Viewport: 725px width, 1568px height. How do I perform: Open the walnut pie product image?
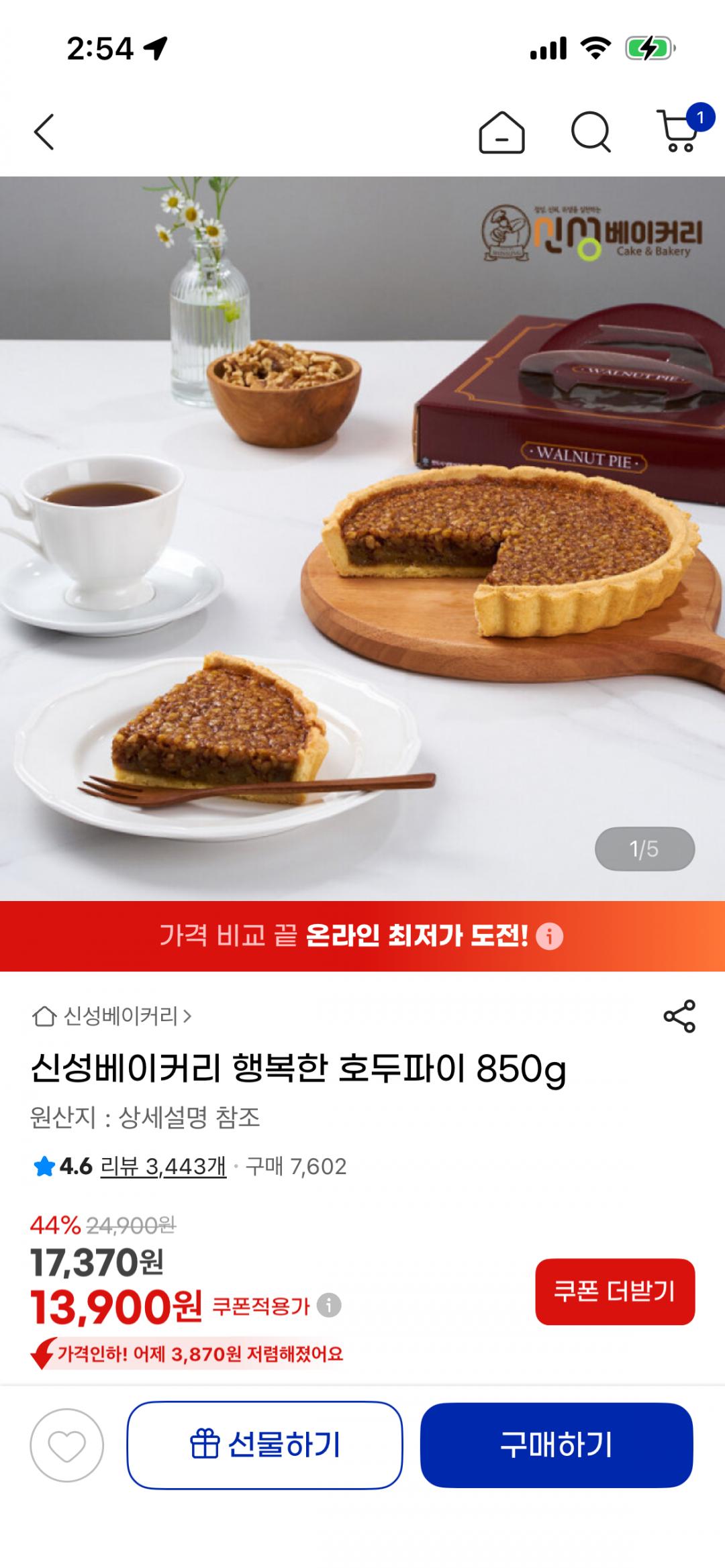362,537
